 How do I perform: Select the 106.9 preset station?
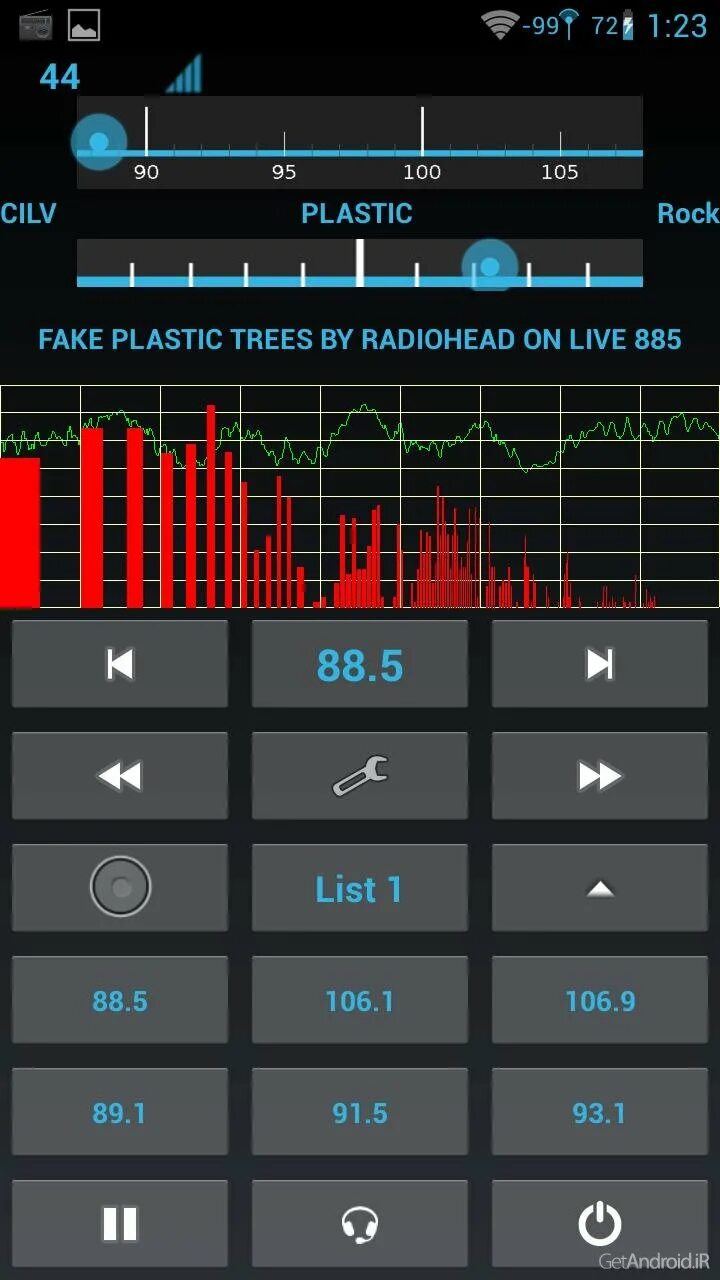point(600,1000)
